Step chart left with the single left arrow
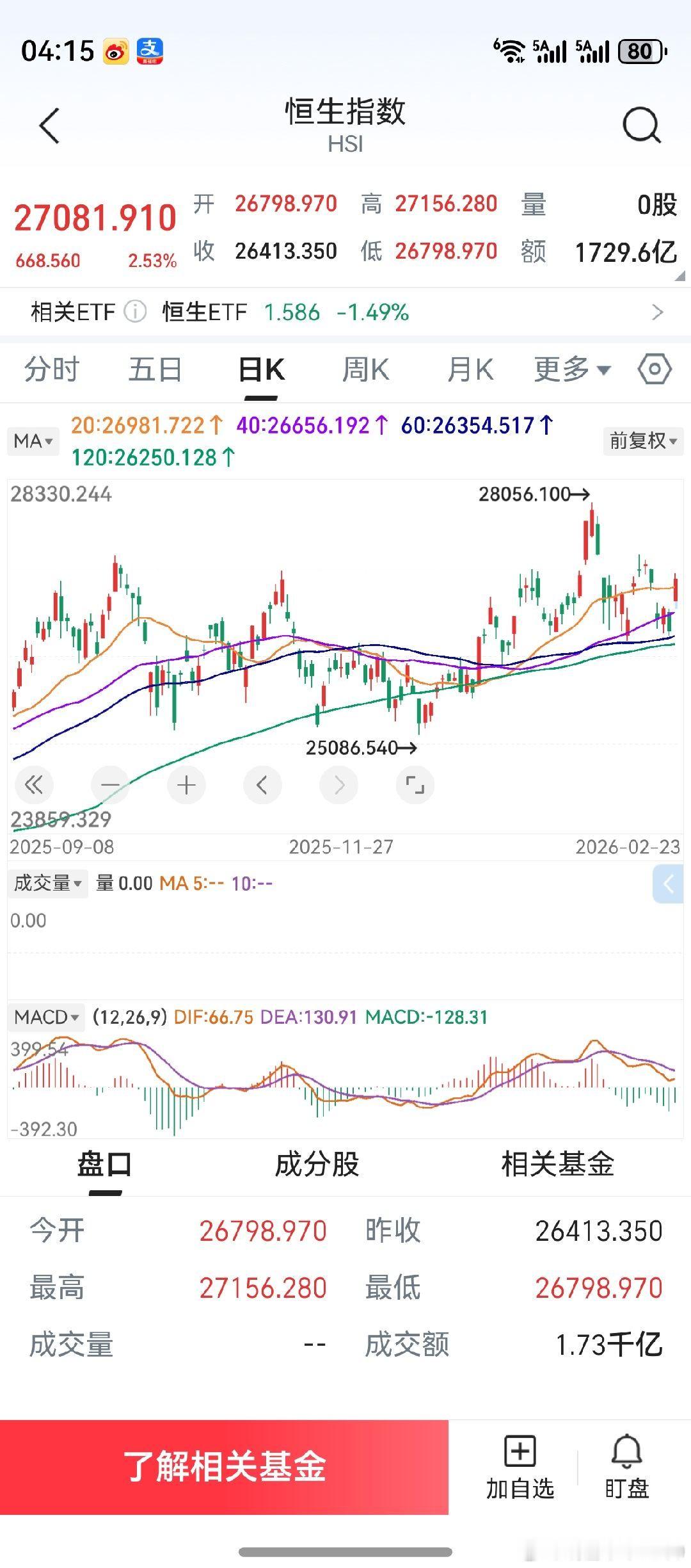The height and width of the screenshot is (1568, 691). [262, 784]
